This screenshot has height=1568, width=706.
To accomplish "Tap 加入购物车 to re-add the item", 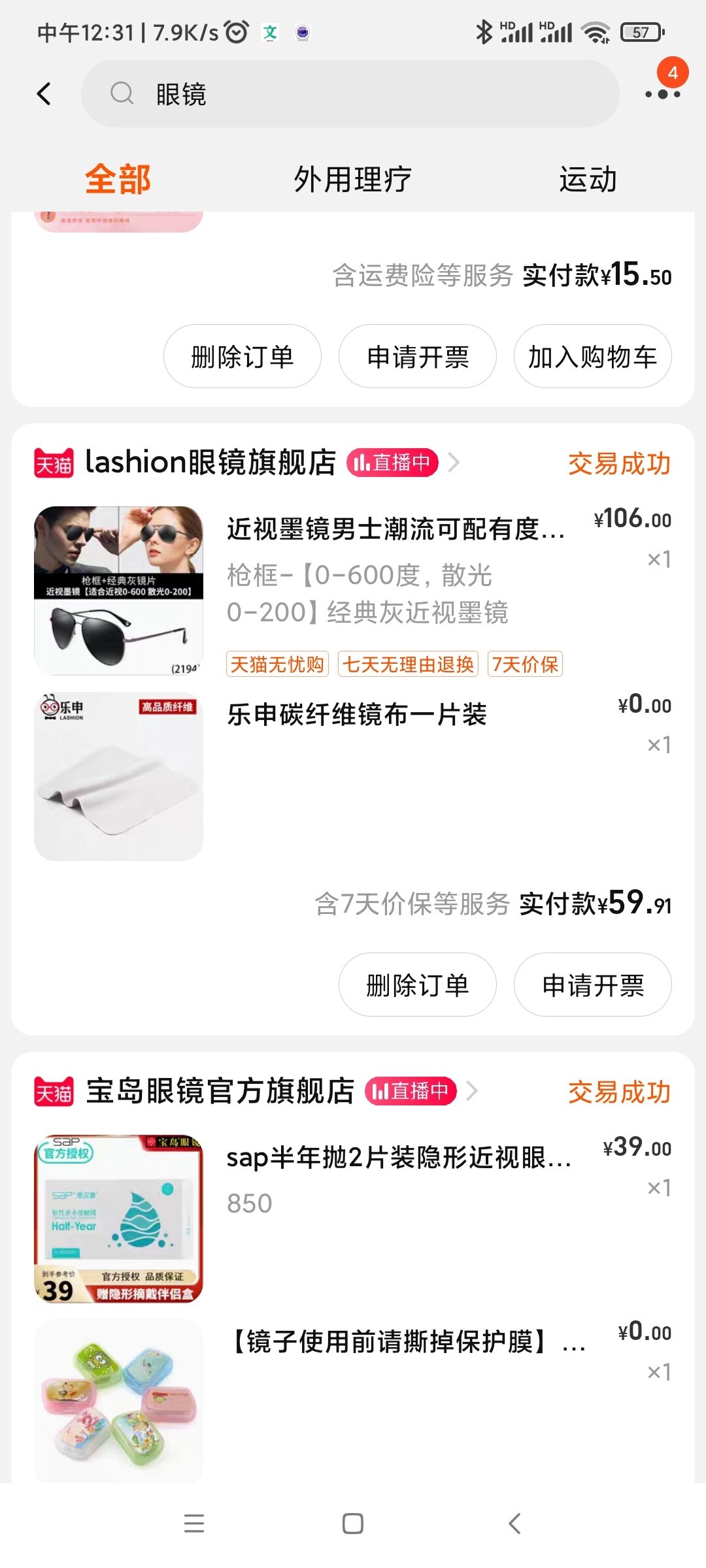I will tap(592, 357).
